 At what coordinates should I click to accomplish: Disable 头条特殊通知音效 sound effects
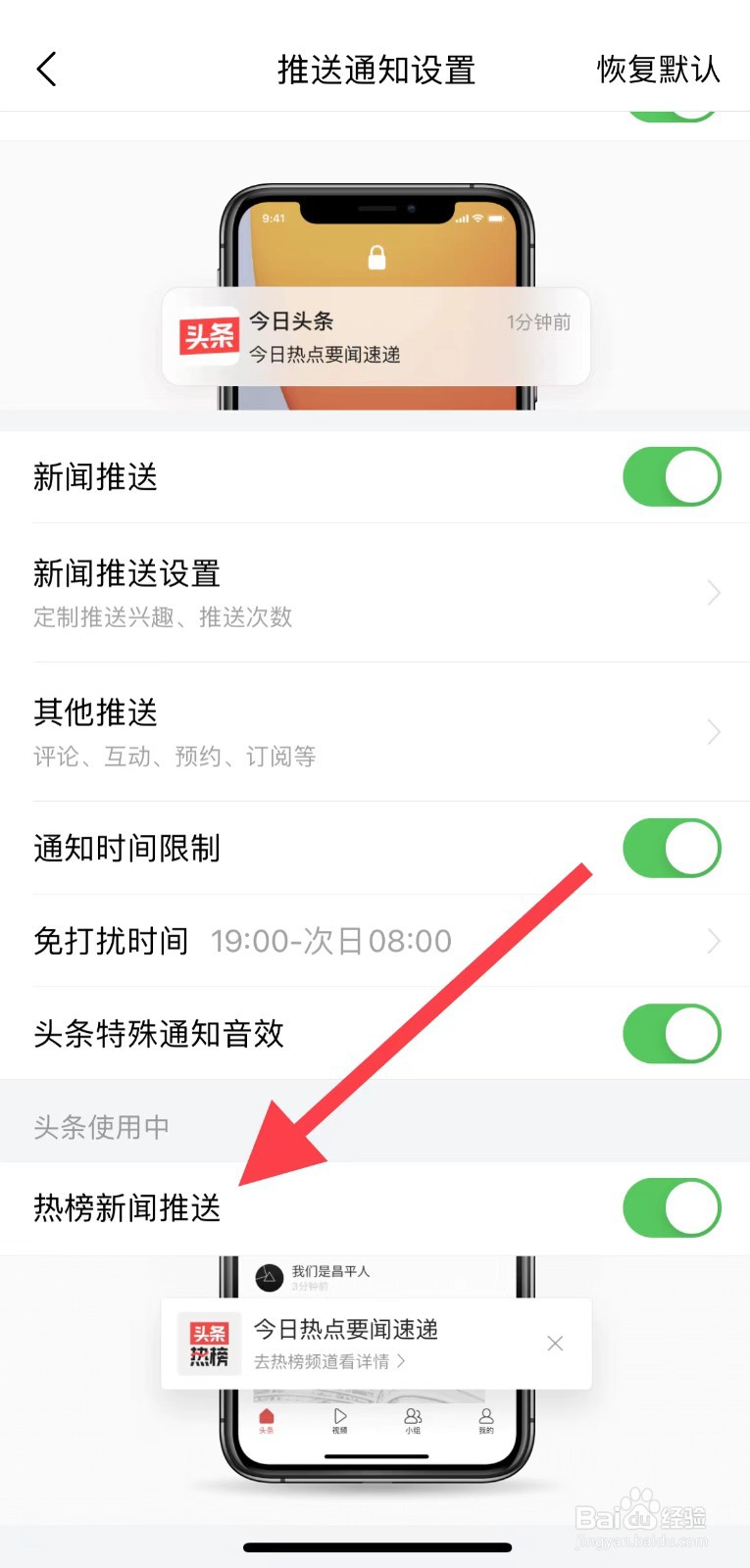pyautogui.click(x=672, y=1034)
